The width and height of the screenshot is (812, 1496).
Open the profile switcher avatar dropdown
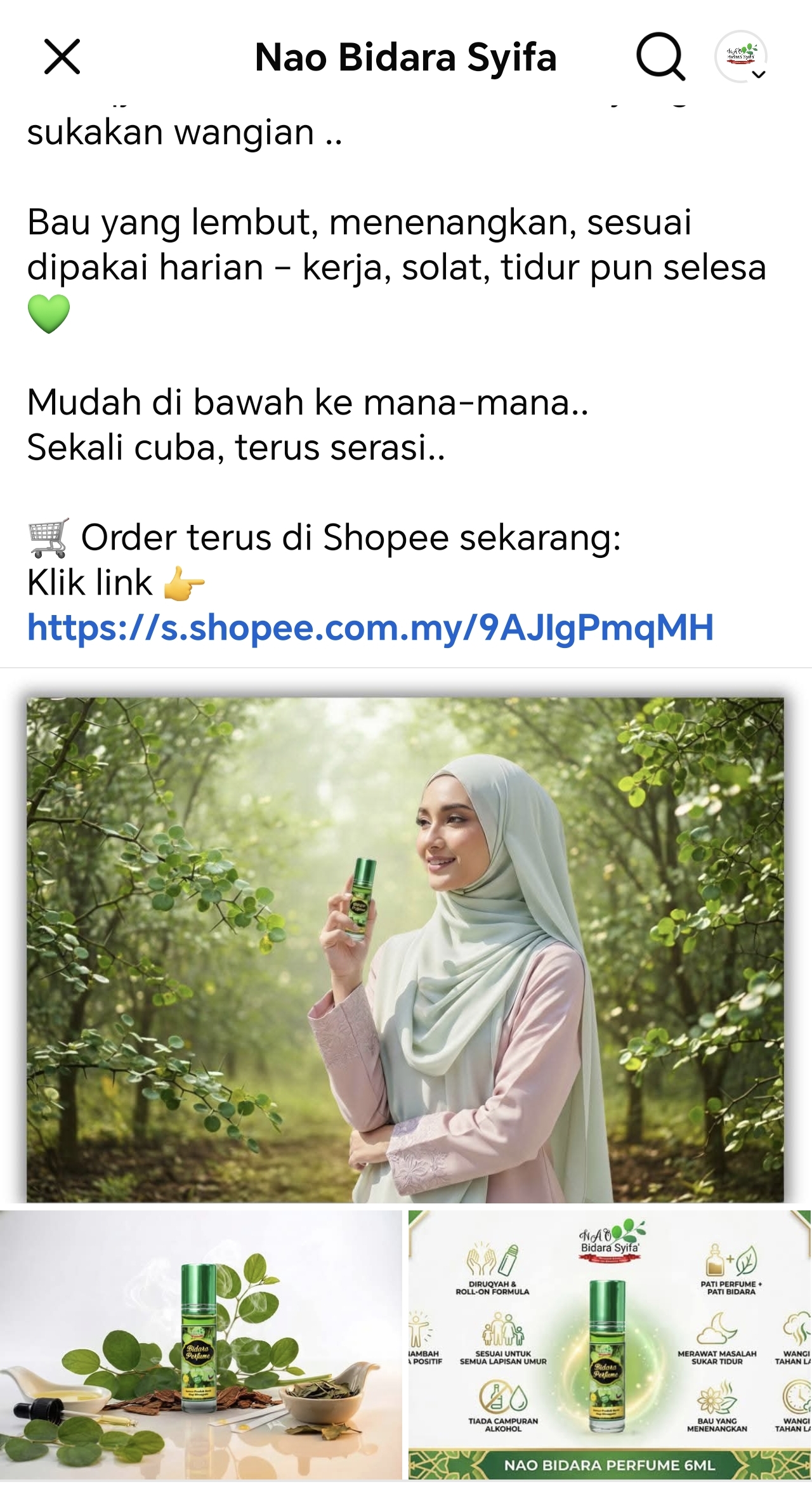coord(742,57)
